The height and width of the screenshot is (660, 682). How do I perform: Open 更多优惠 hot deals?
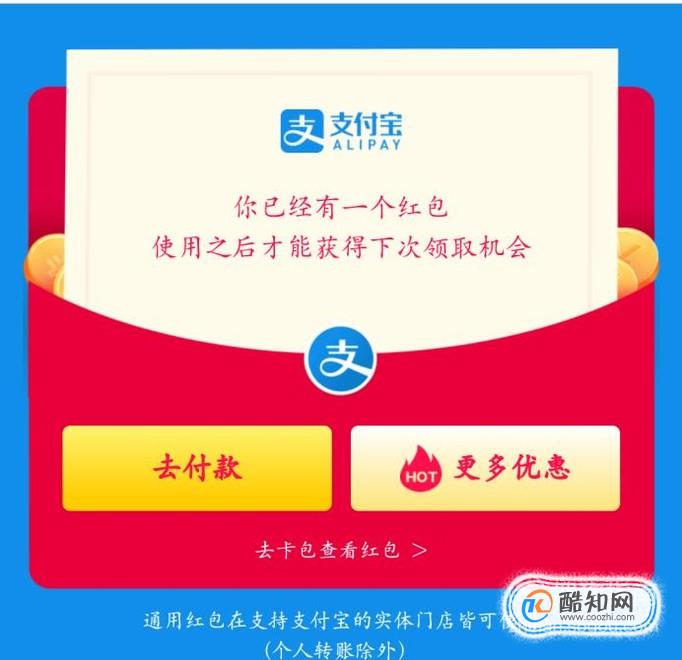click(485, 468)
